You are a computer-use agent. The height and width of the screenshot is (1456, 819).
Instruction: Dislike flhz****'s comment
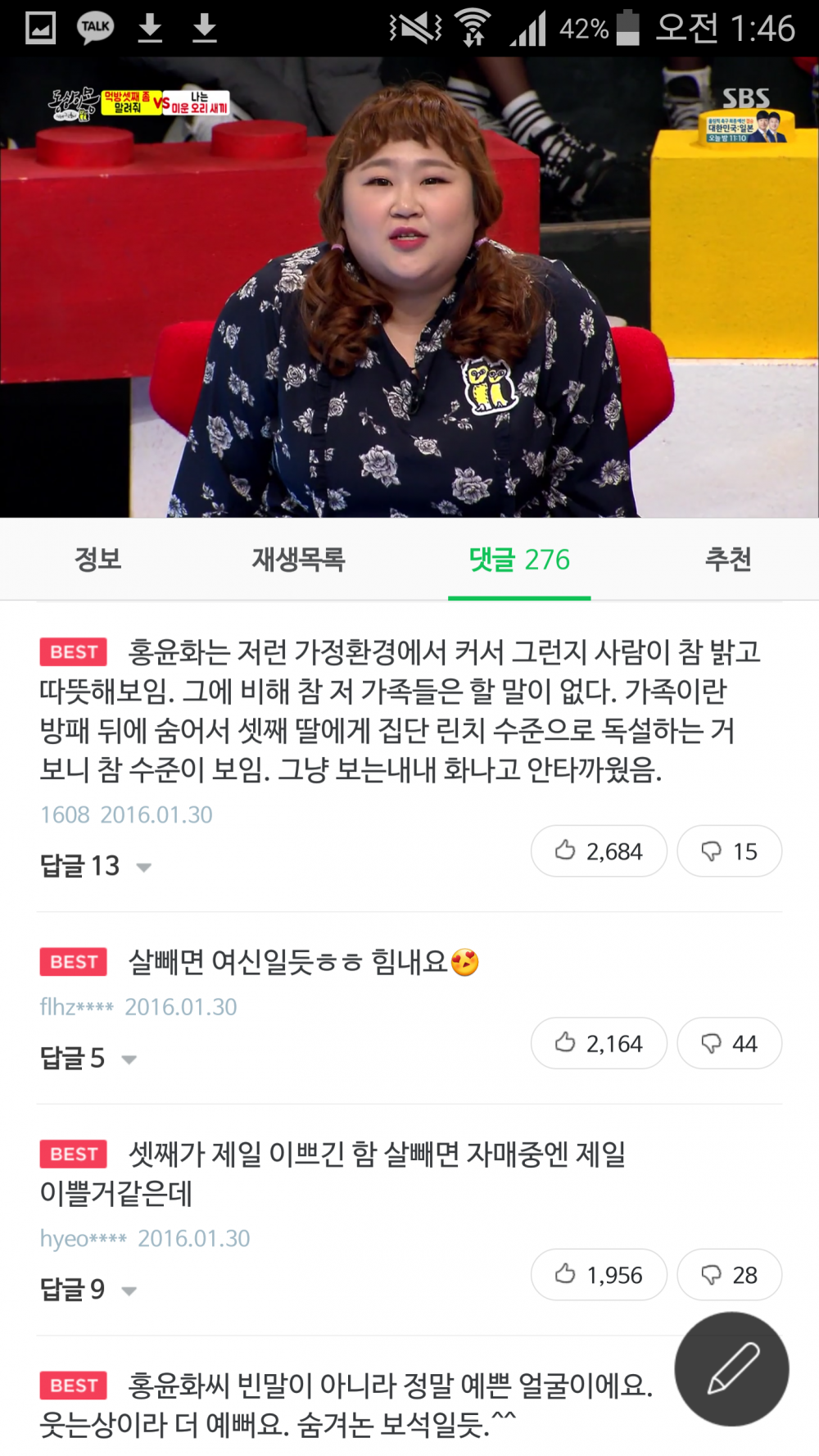(729, 1043)
